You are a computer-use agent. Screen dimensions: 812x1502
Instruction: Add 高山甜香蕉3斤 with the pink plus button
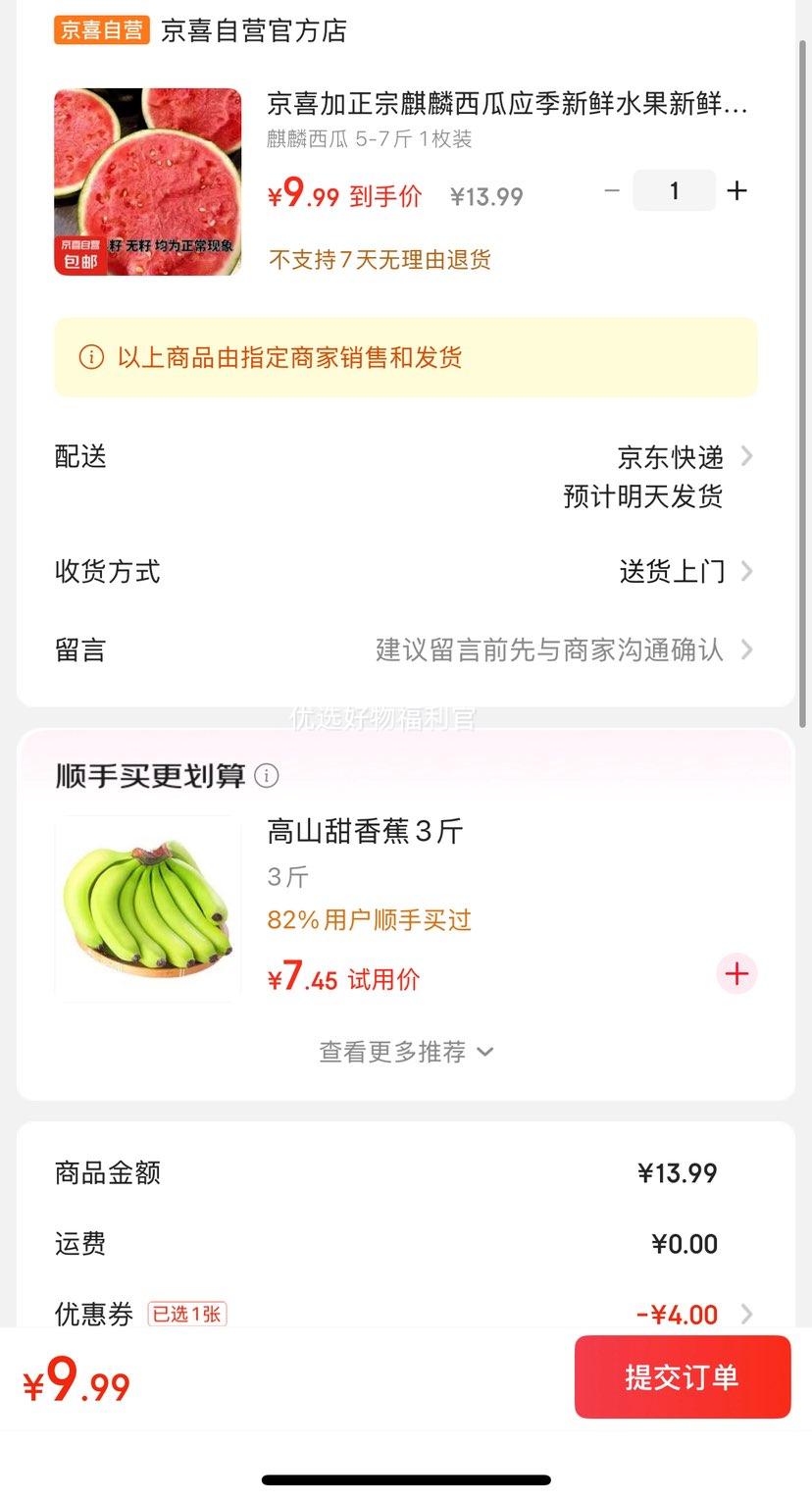(737, 974)
